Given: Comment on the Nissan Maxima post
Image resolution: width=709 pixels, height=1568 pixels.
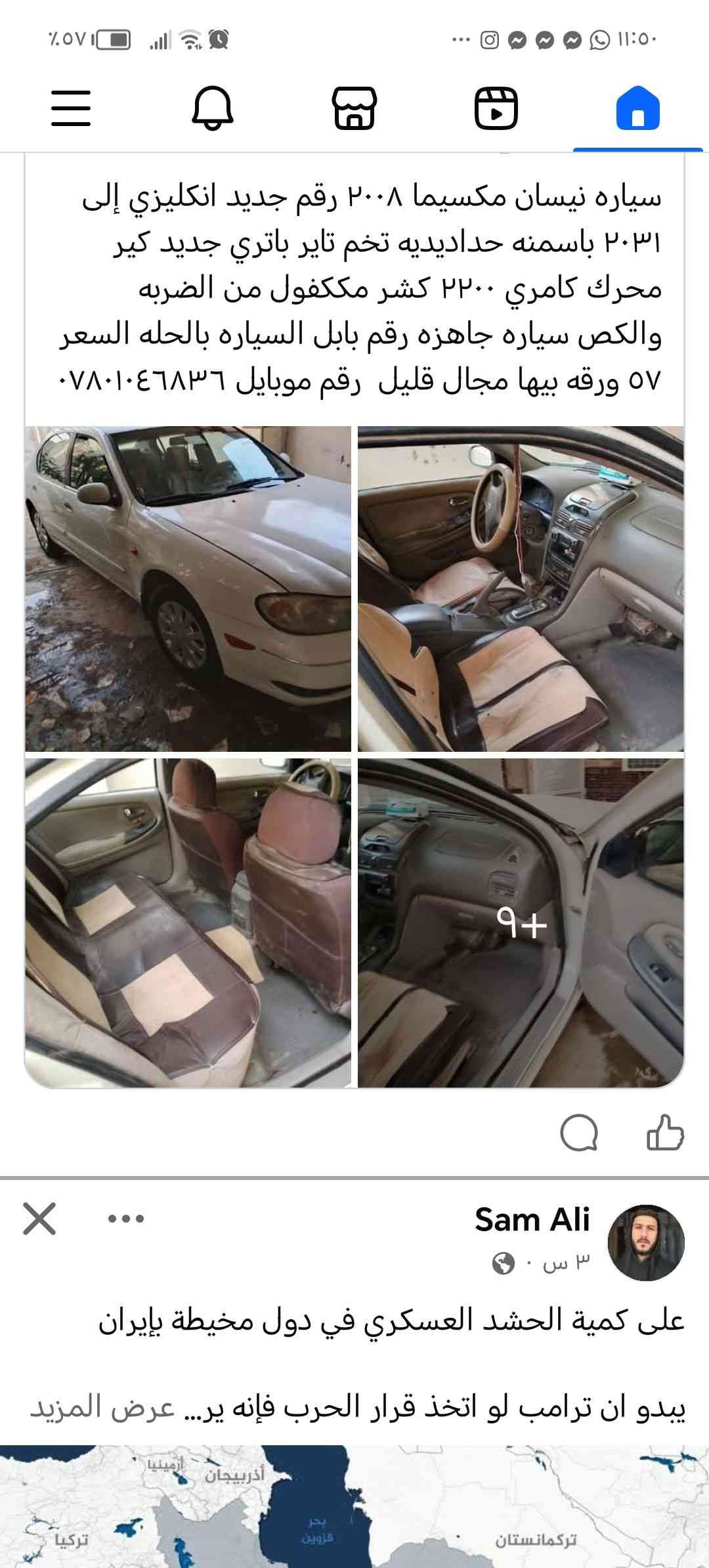Looking at the screenshot, I should click(x=579, y=1133).
